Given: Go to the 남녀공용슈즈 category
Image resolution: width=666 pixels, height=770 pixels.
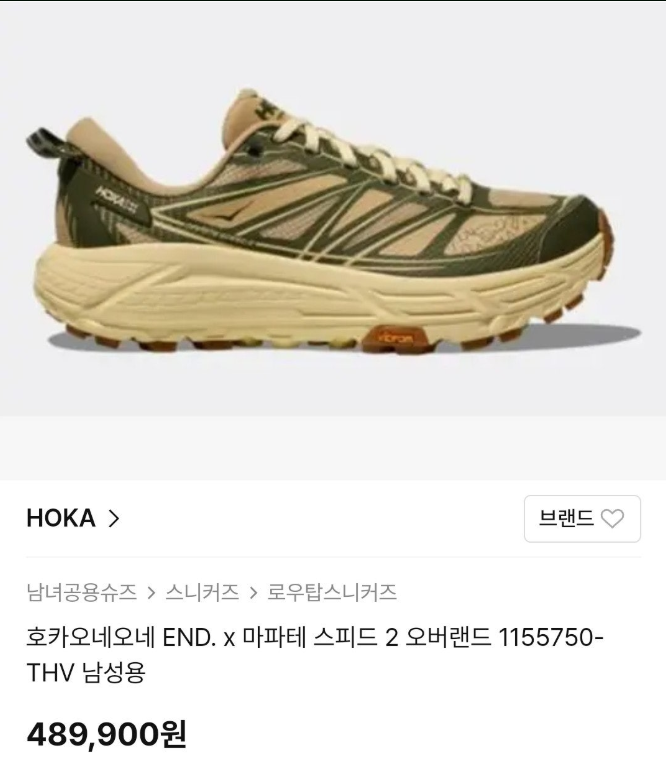Looking at the screenshot, I should pos(81,592).
